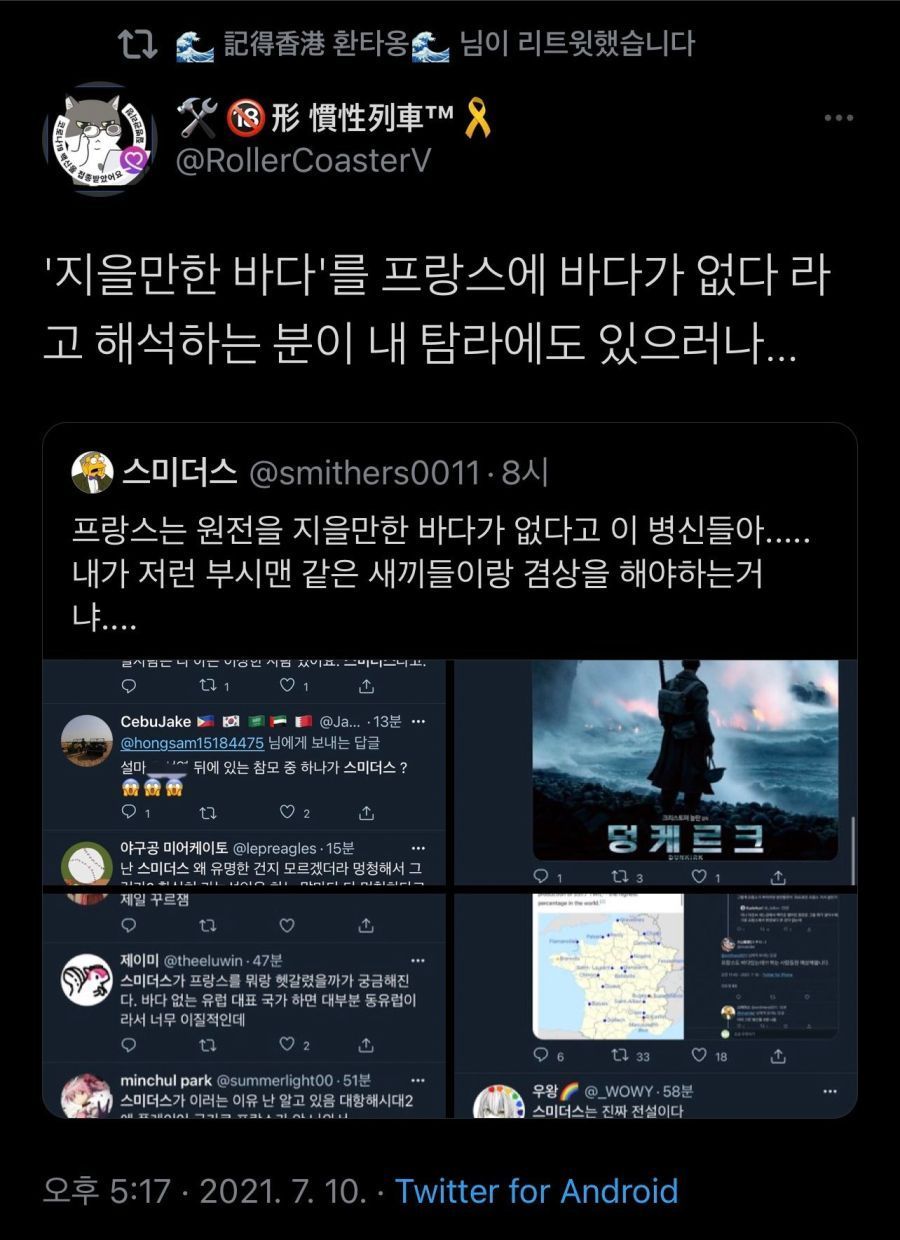Open the tweet's overflow menu

pyautogui.click(x=838, y=119)
